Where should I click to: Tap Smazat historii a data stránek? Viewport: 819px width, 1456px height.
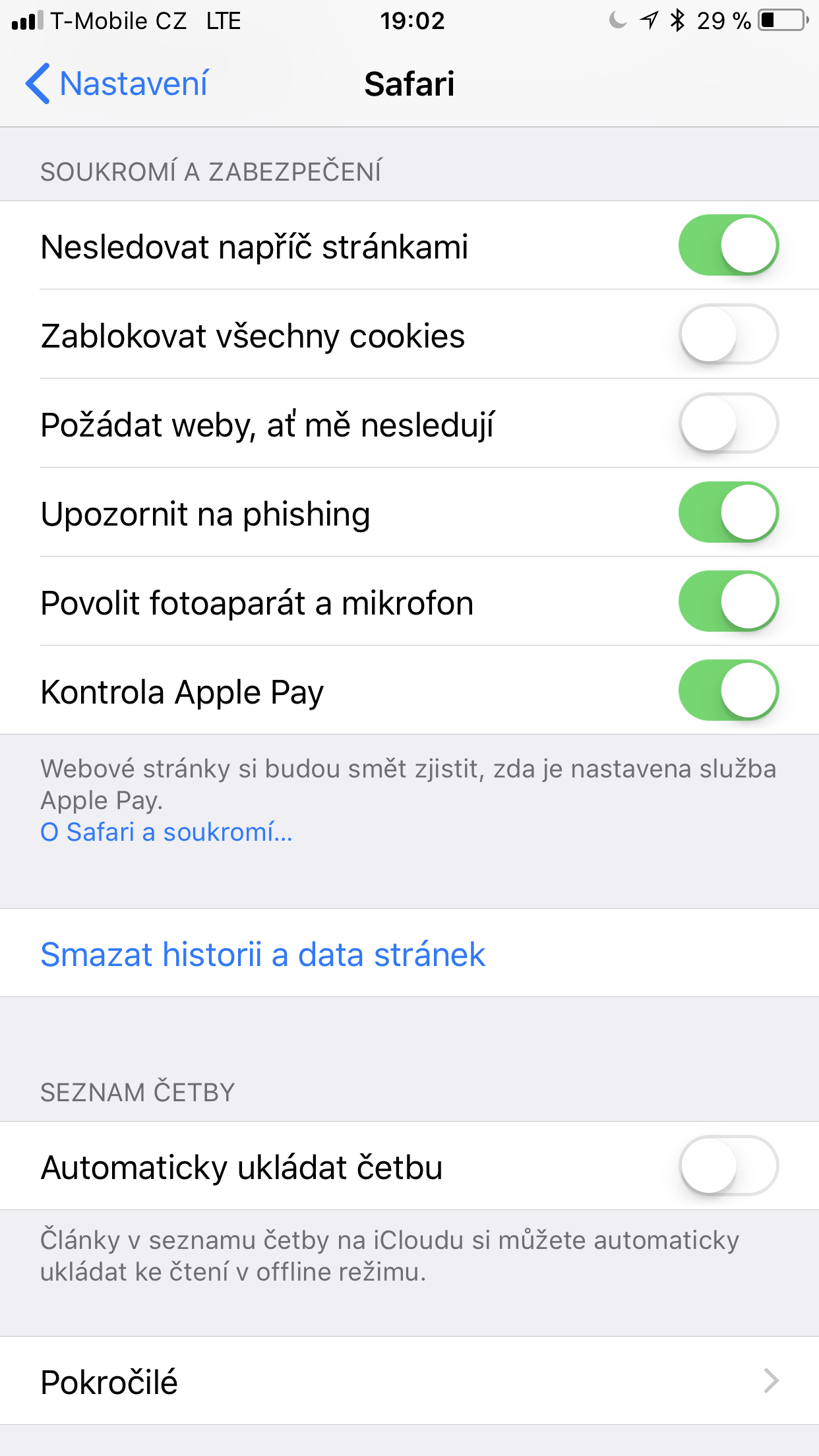409,953
